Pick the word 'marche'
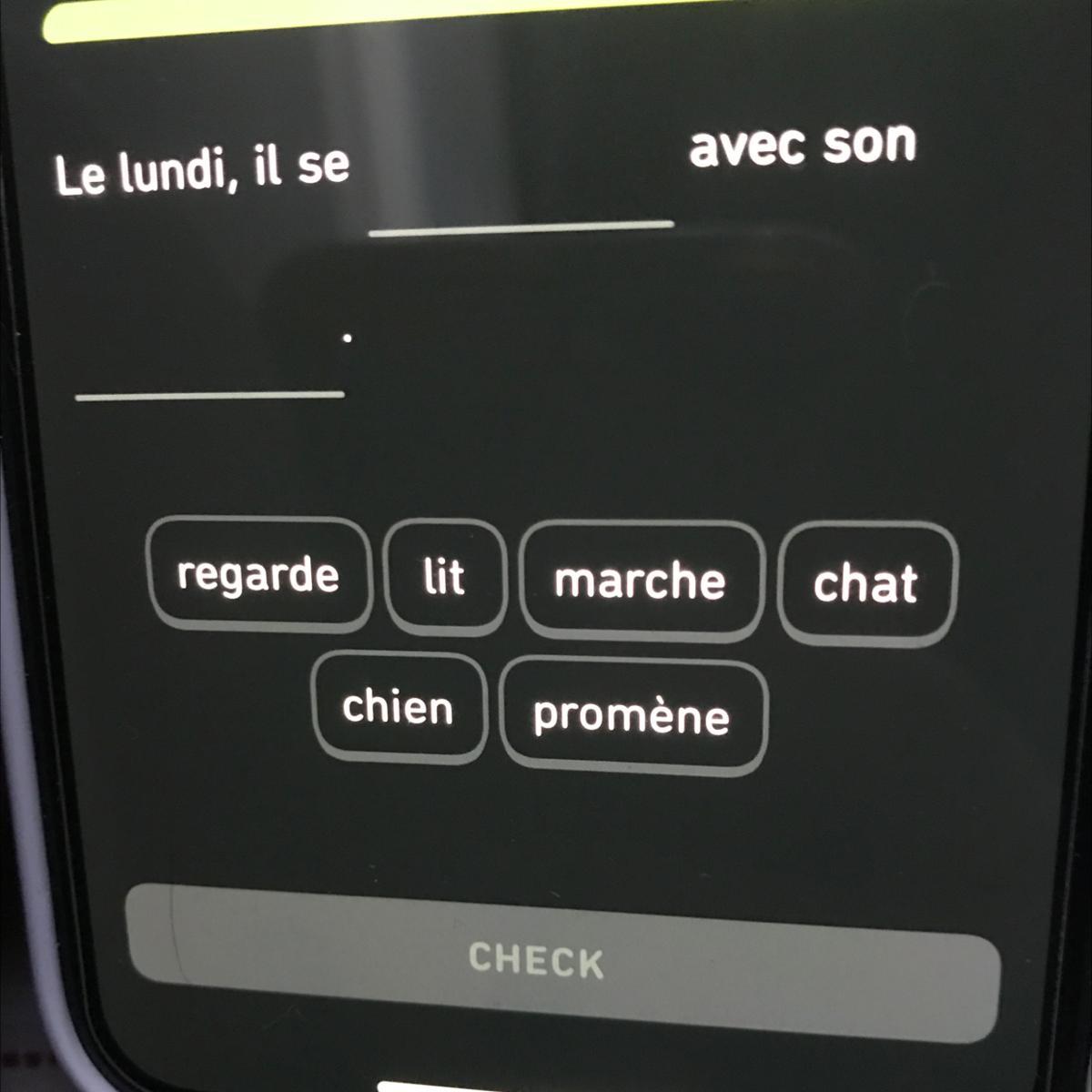The height and width of the screenshot is (1092, 1092). [641, 581]
